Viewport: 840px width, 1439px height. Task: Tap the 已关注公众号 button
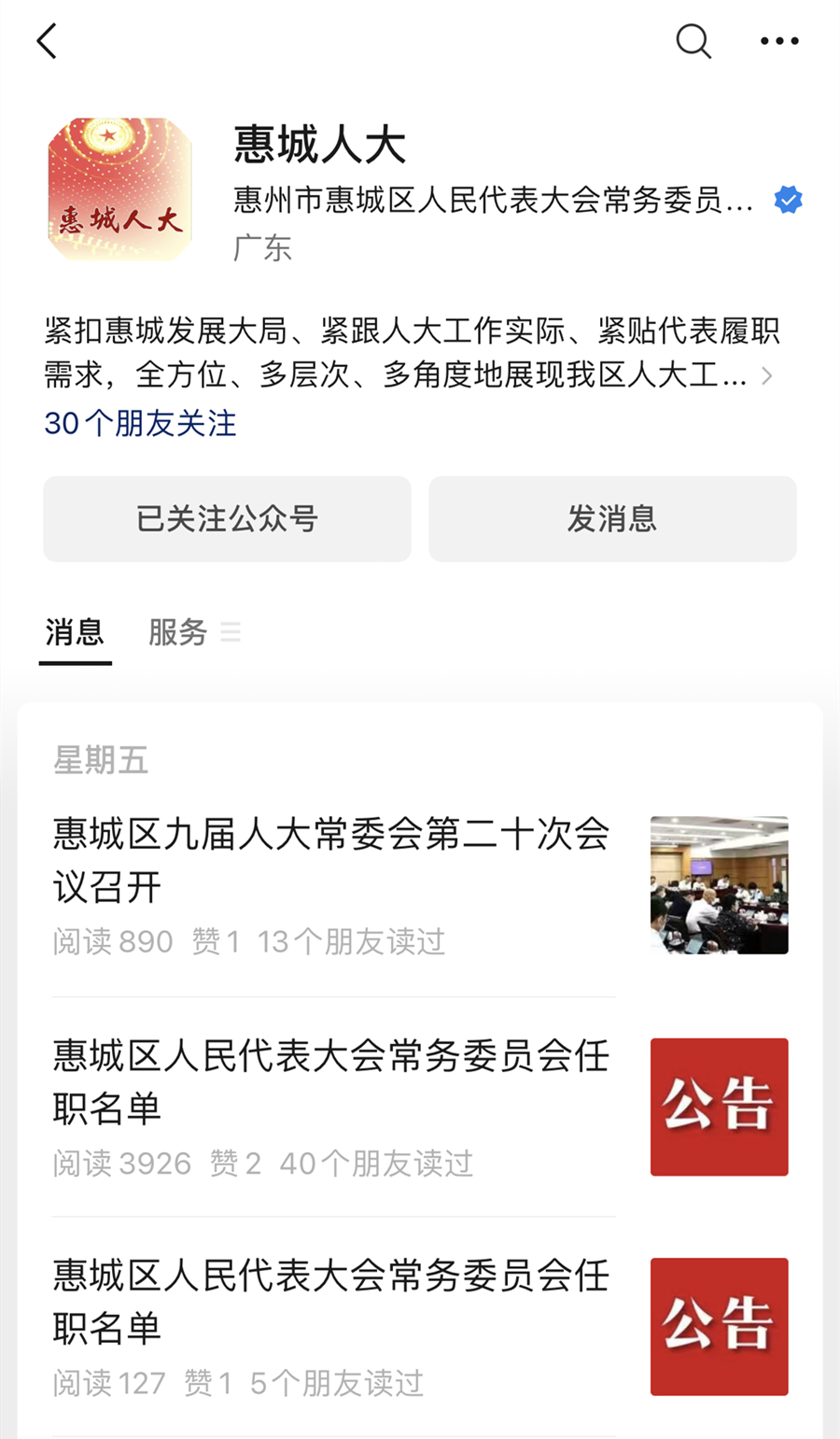[x=227, y=519]
